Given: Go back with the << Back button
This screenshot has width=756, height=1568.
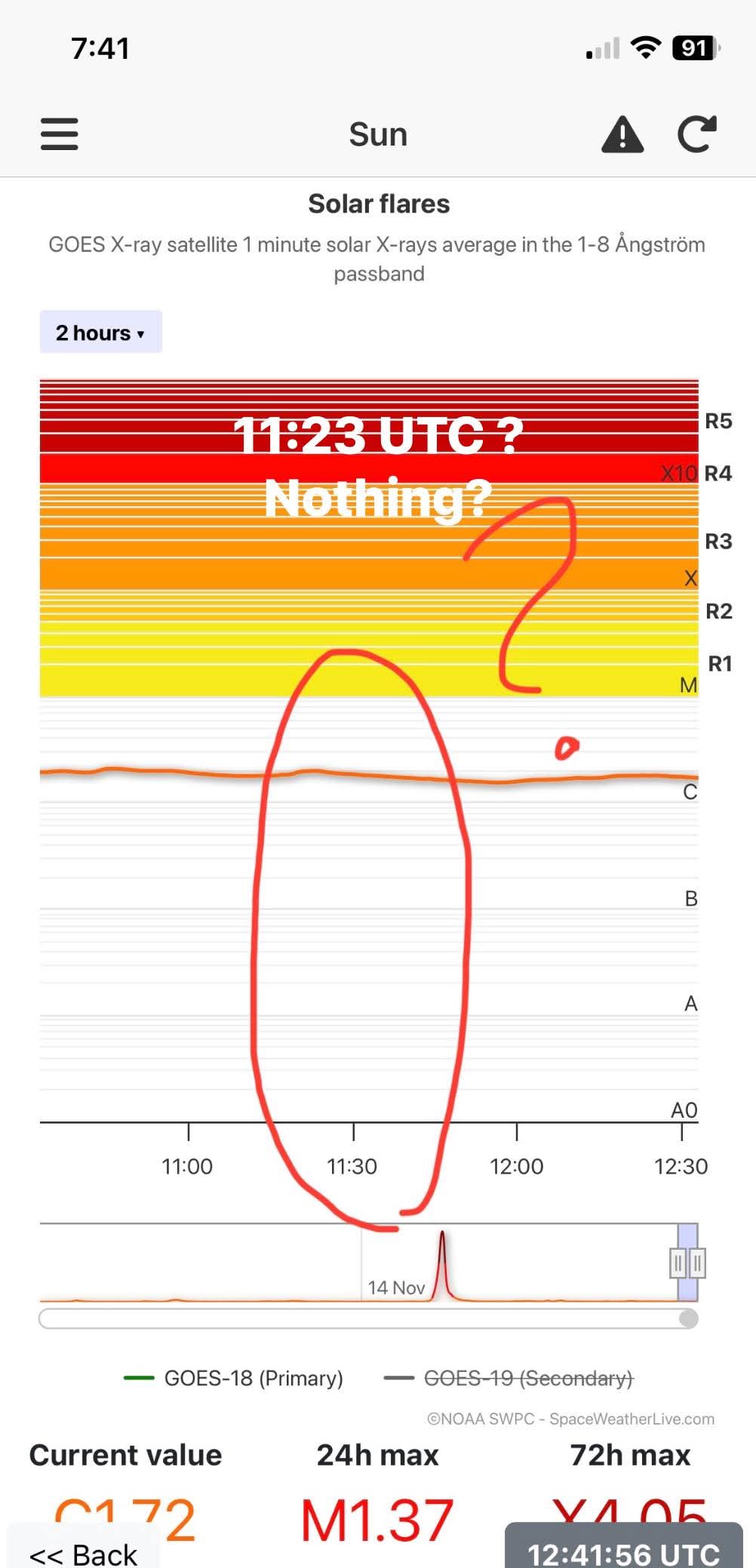Looking at the screenshot, I should [x=83, y=1553].
